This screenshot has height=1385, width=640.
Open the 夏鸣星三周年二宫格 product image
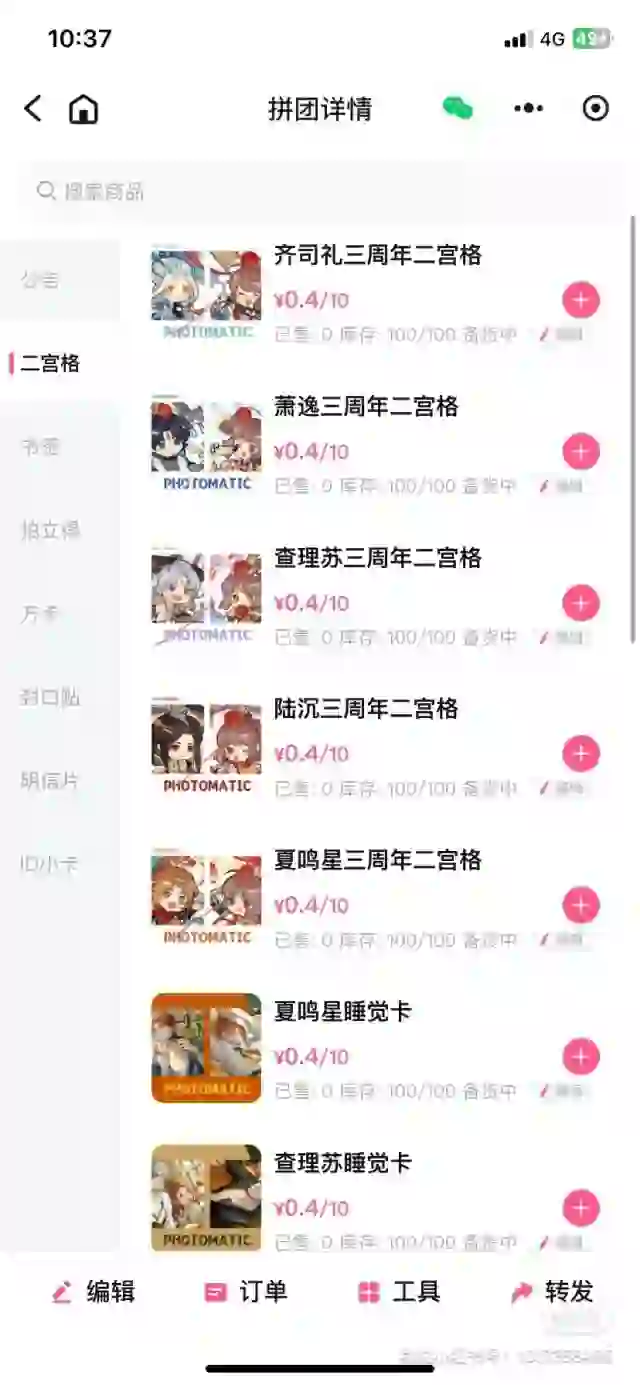pyautogui.click(x=206, y=900)
